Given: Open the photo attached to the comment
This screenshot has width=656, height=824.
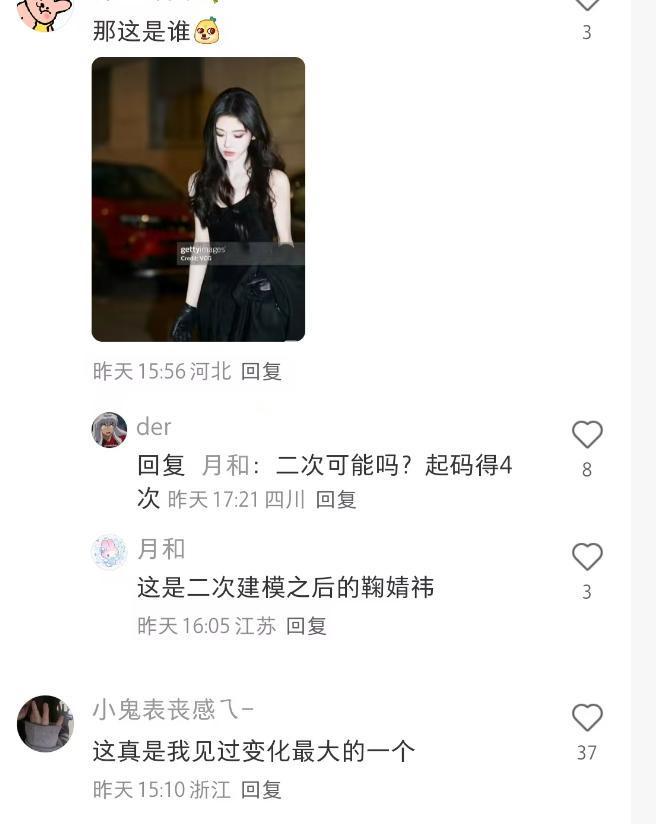Looking at the screenshot, I should click(x=198, y=199).
